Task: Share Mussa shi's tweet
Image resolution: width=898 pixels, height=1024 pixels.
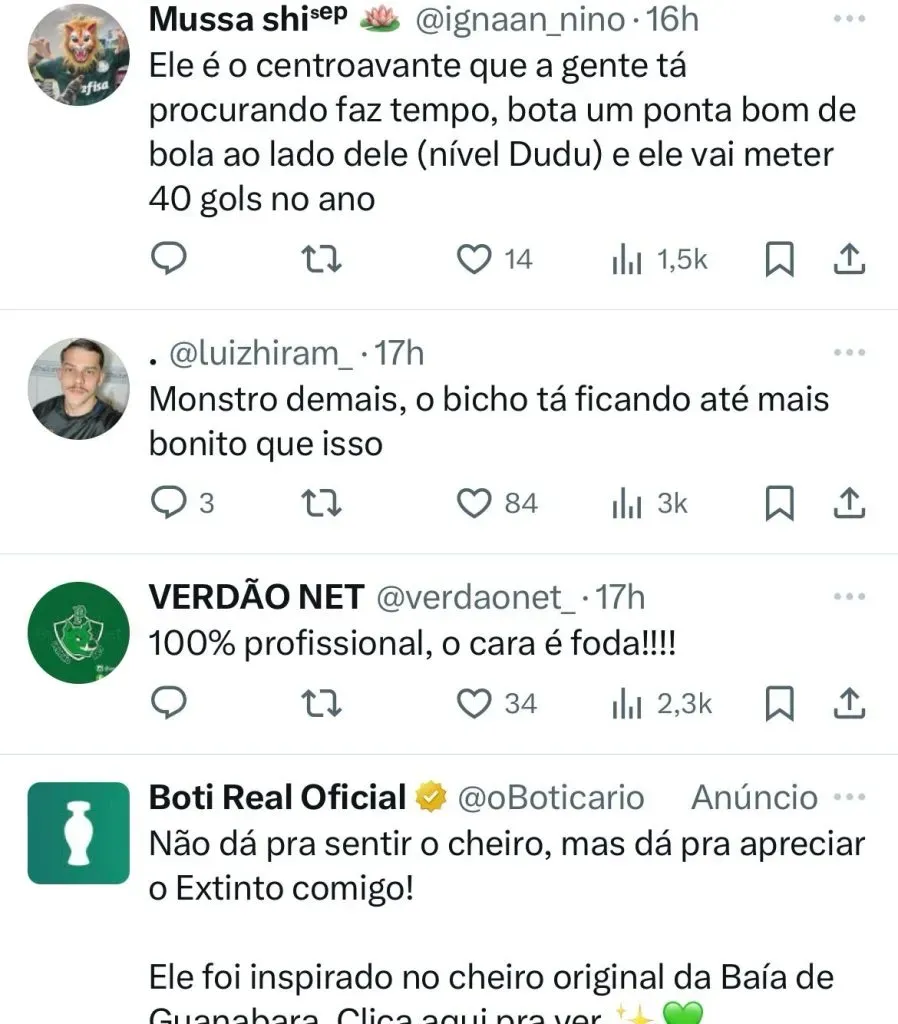Action: (x=848, y=260)
